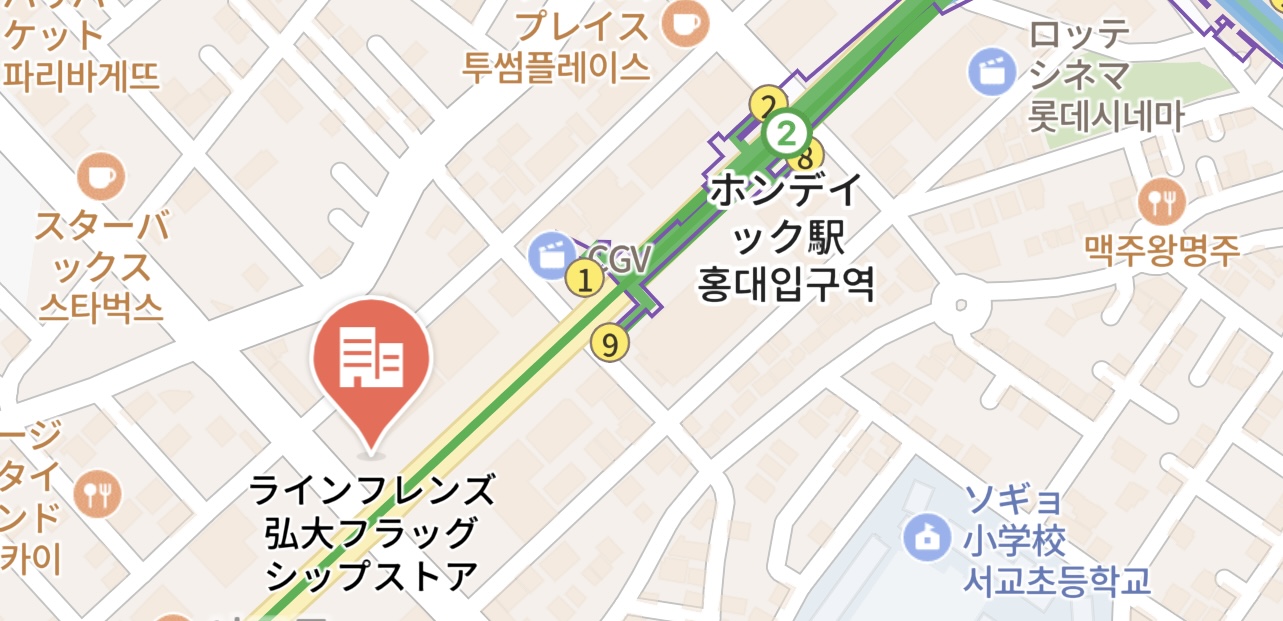
Task: Open the Starbucks cafe marker
Action: coord(102,177)
